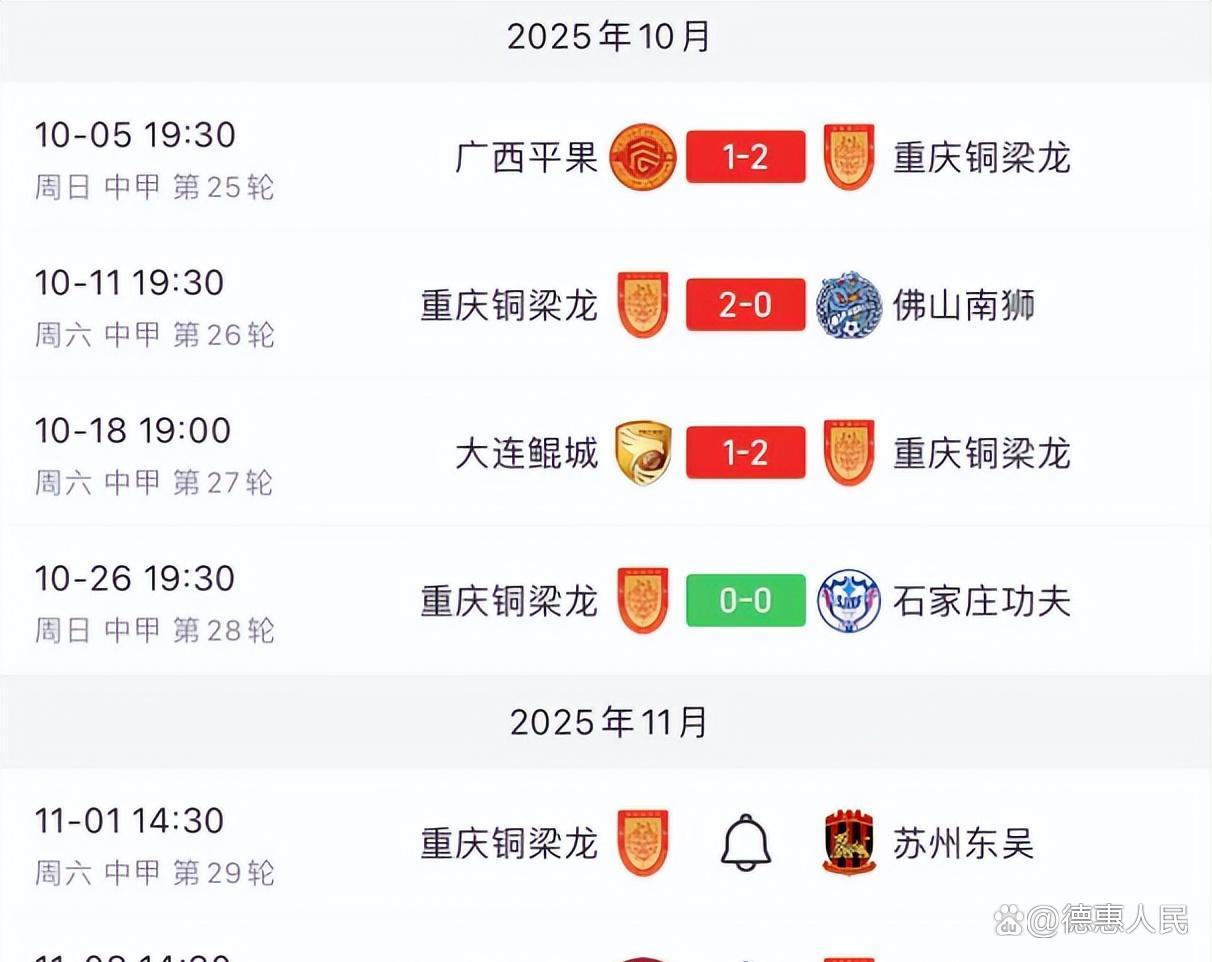
Task: Open the 广西平果 vs 重庆铜梁龙 match
Action: (x=745, y=157)
